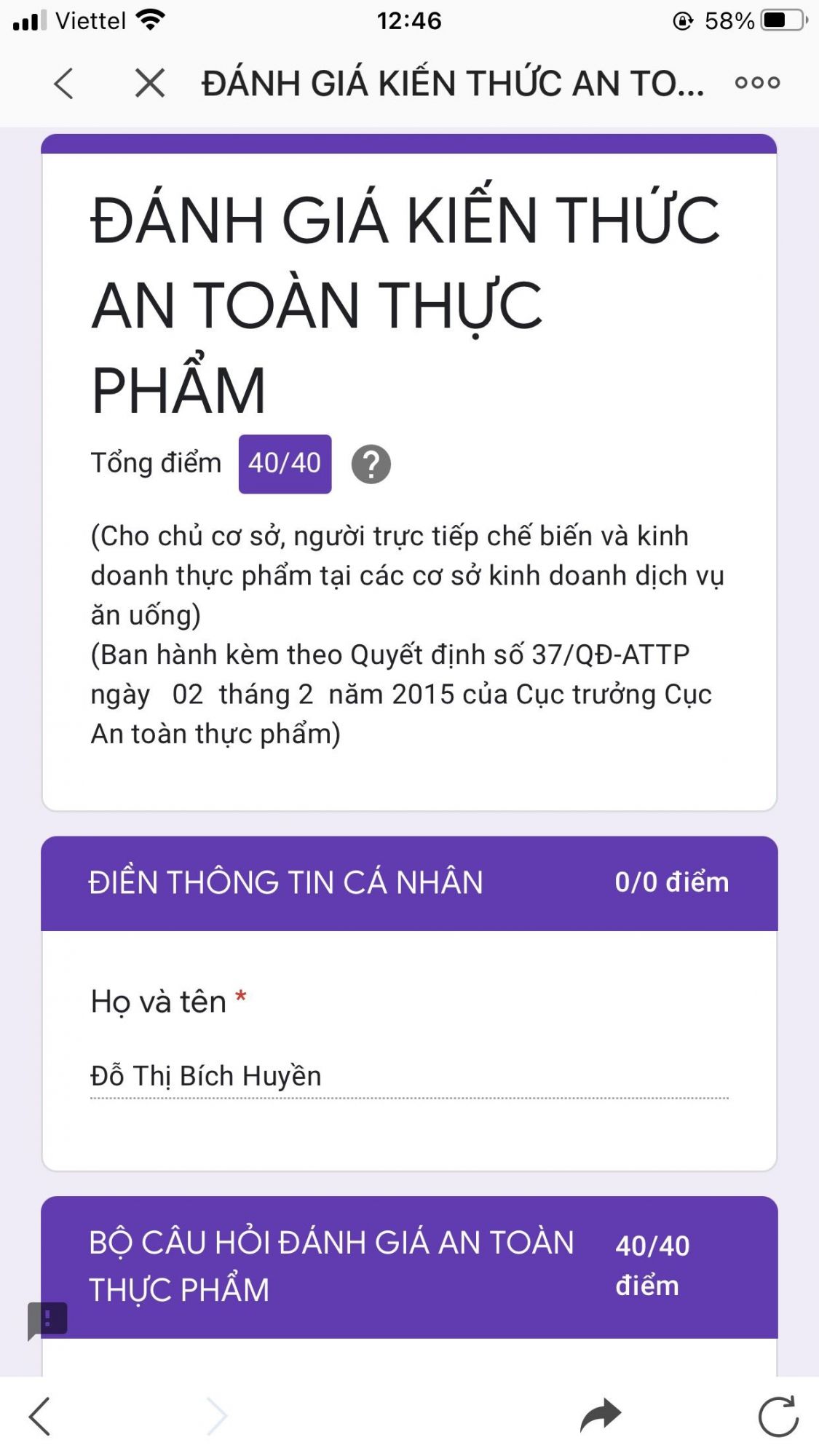
Task: Navigate back with the bottom toolbar arrow
Action: pos(40,1416)
